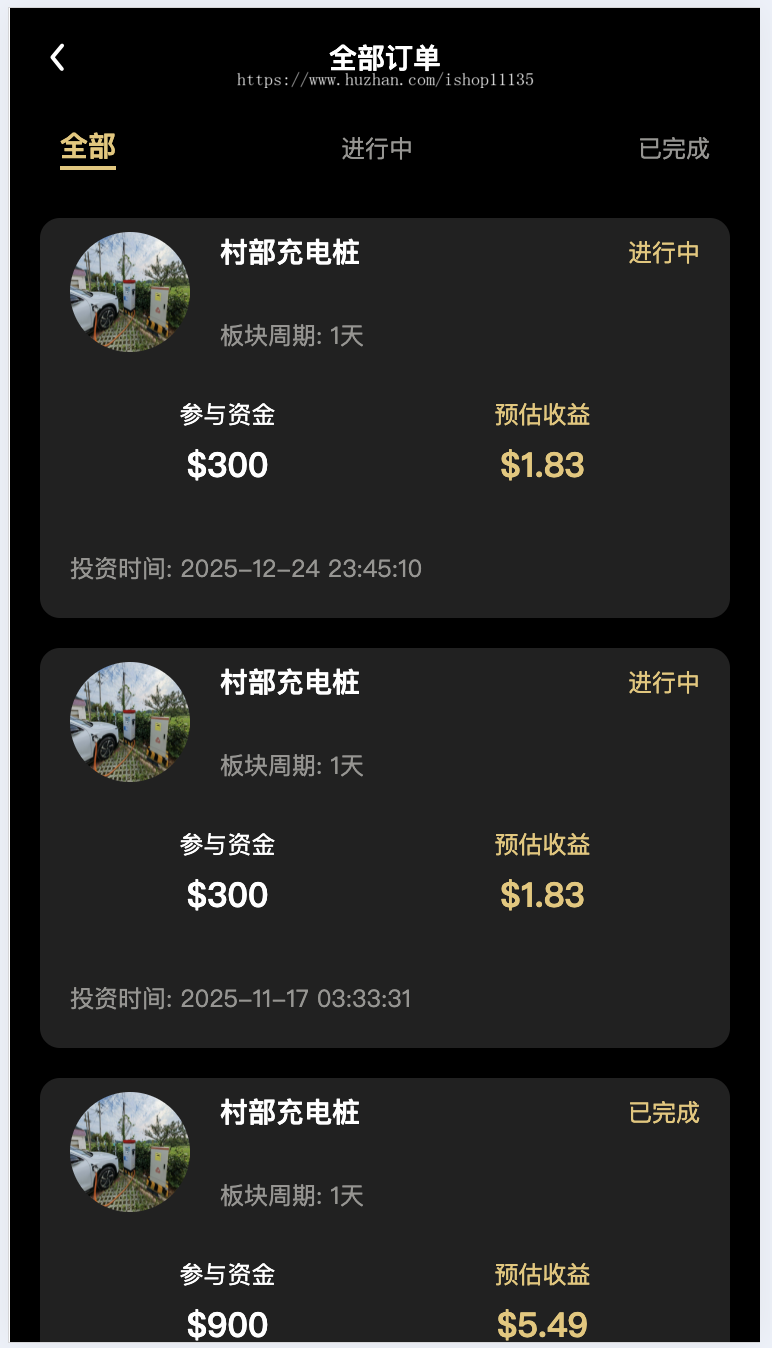The image size is (772, 1348).
Task: Switch to the 进行中 tab
Action: 377,148
